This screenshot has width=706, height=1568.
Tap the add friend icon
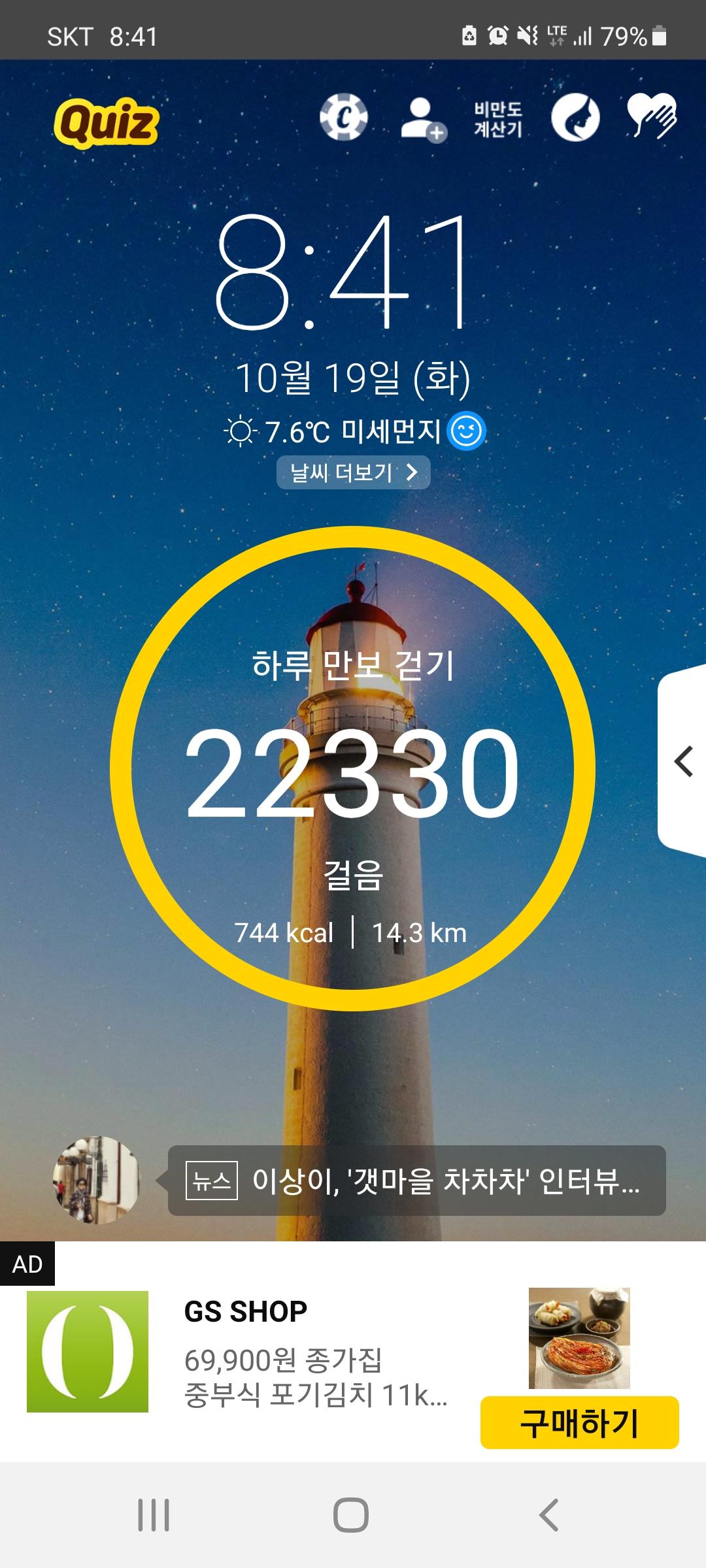tap(422, 119)
